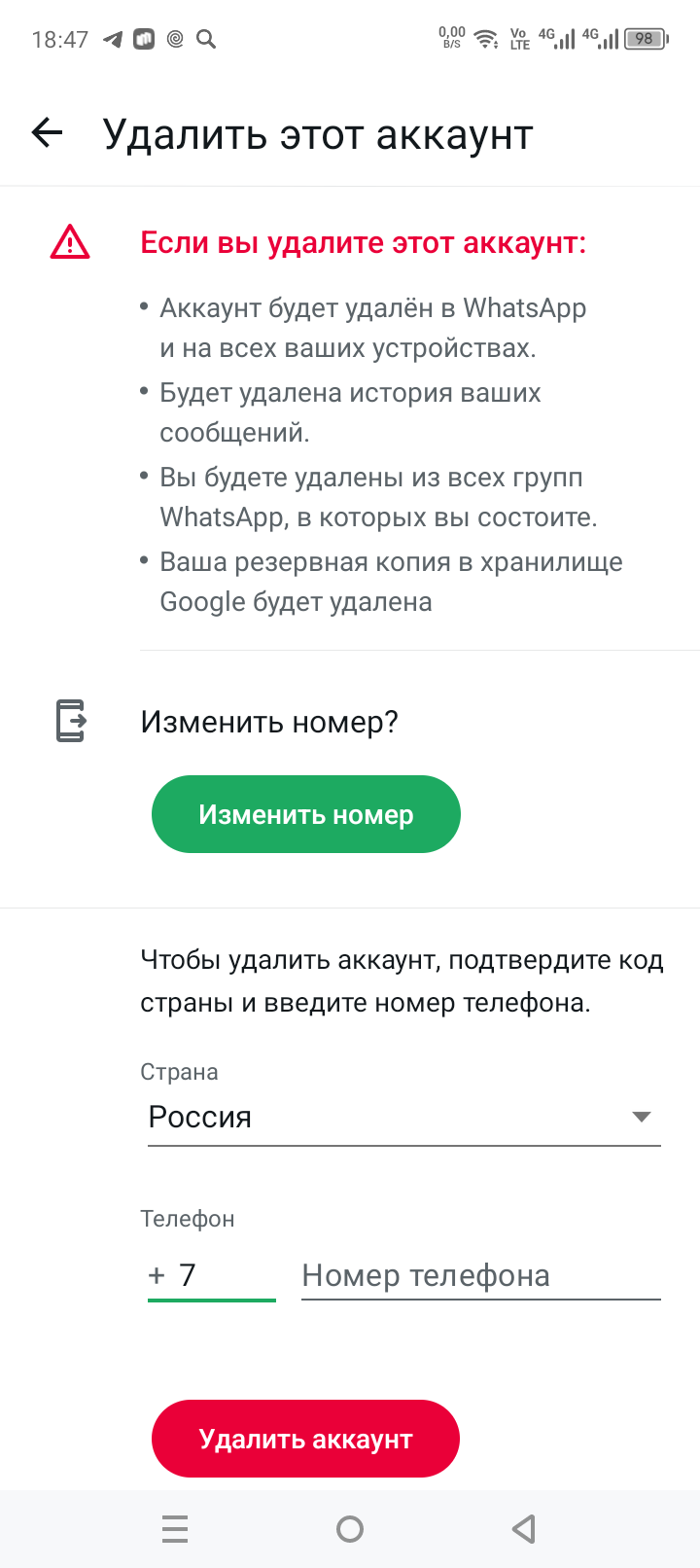Edit the country code field +7
This screenshot has height=1568, width=700.
click(x=212, y=1275)
